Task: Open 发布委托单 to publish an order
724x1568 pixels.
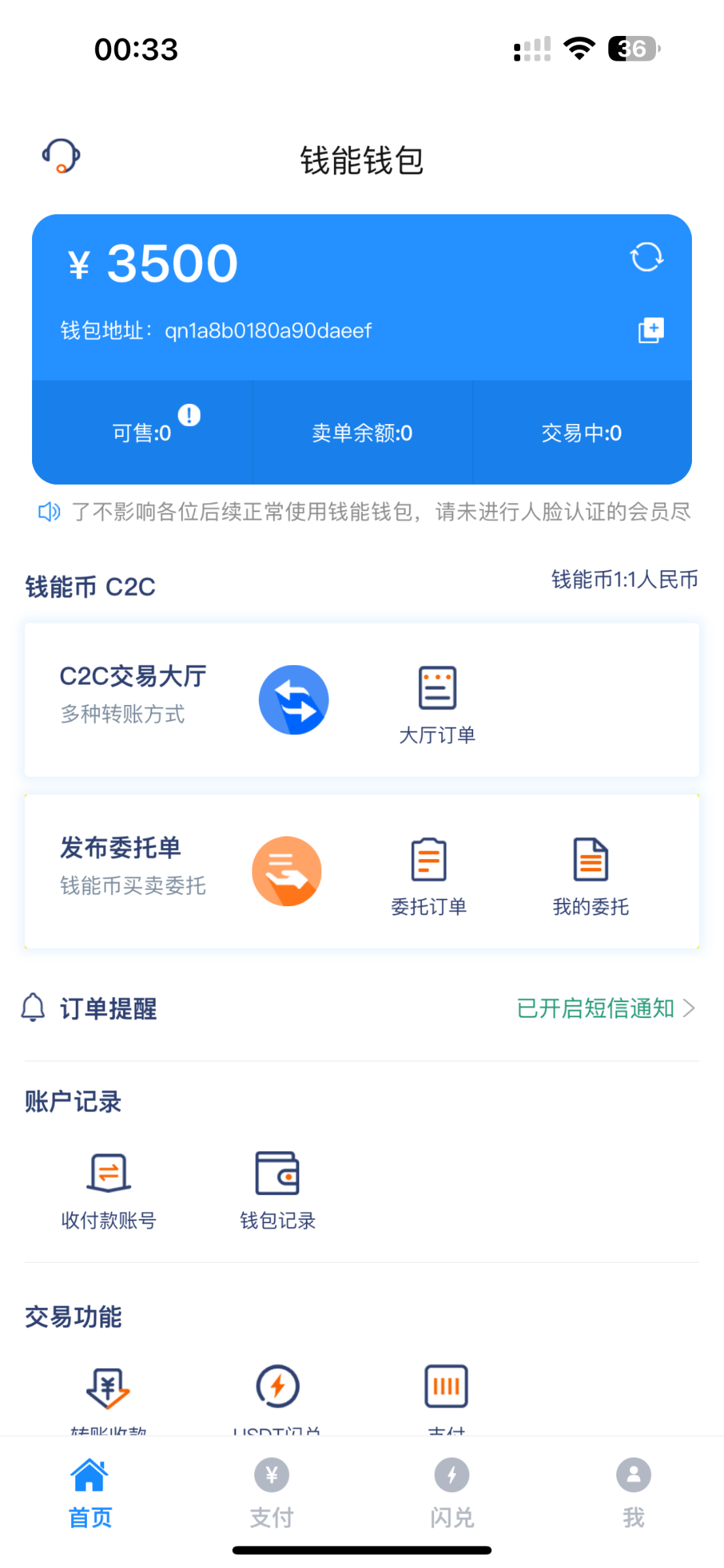Action: (x=287, y=871)
